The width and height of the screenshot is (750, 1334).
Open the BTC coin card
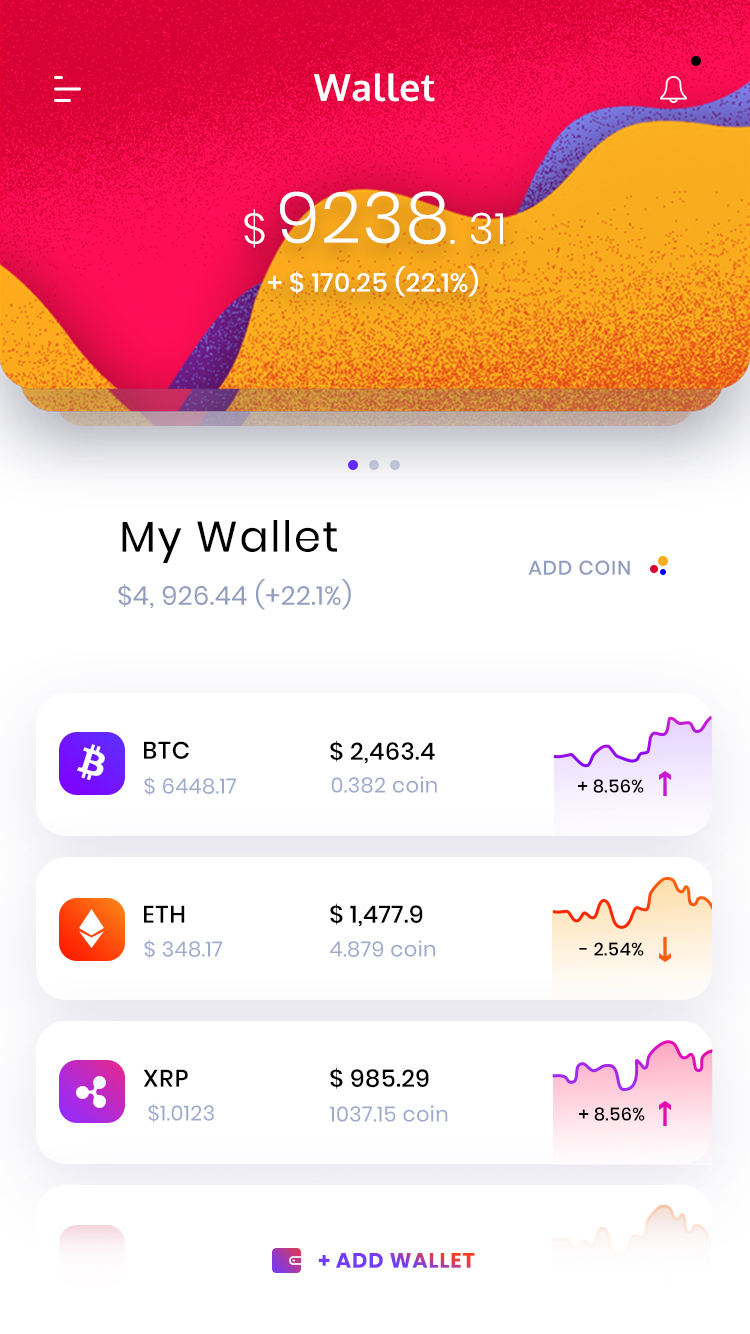point(374,764)
